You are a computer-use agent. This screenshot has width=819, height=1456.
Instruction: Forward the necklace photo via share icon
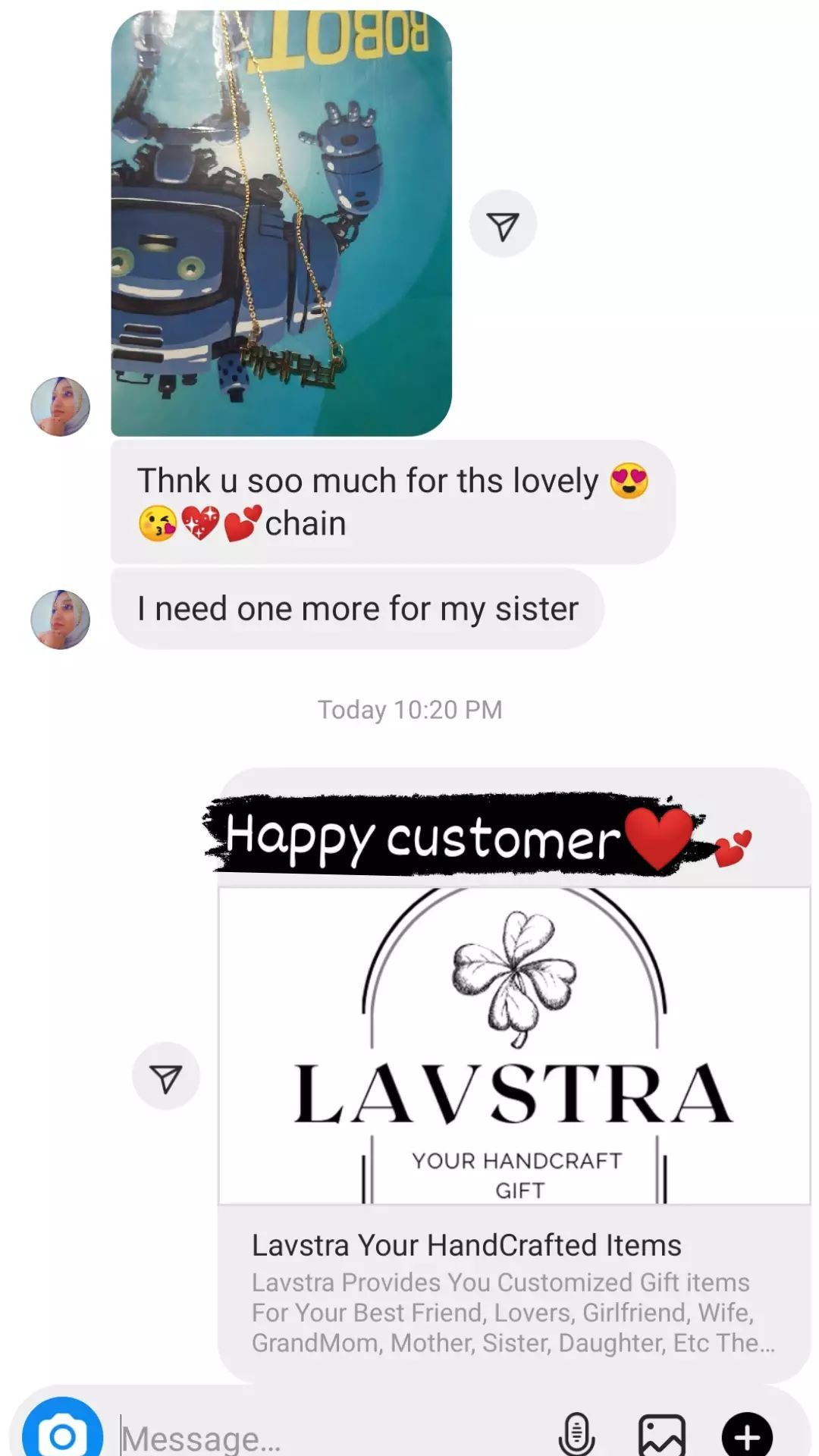503,224
